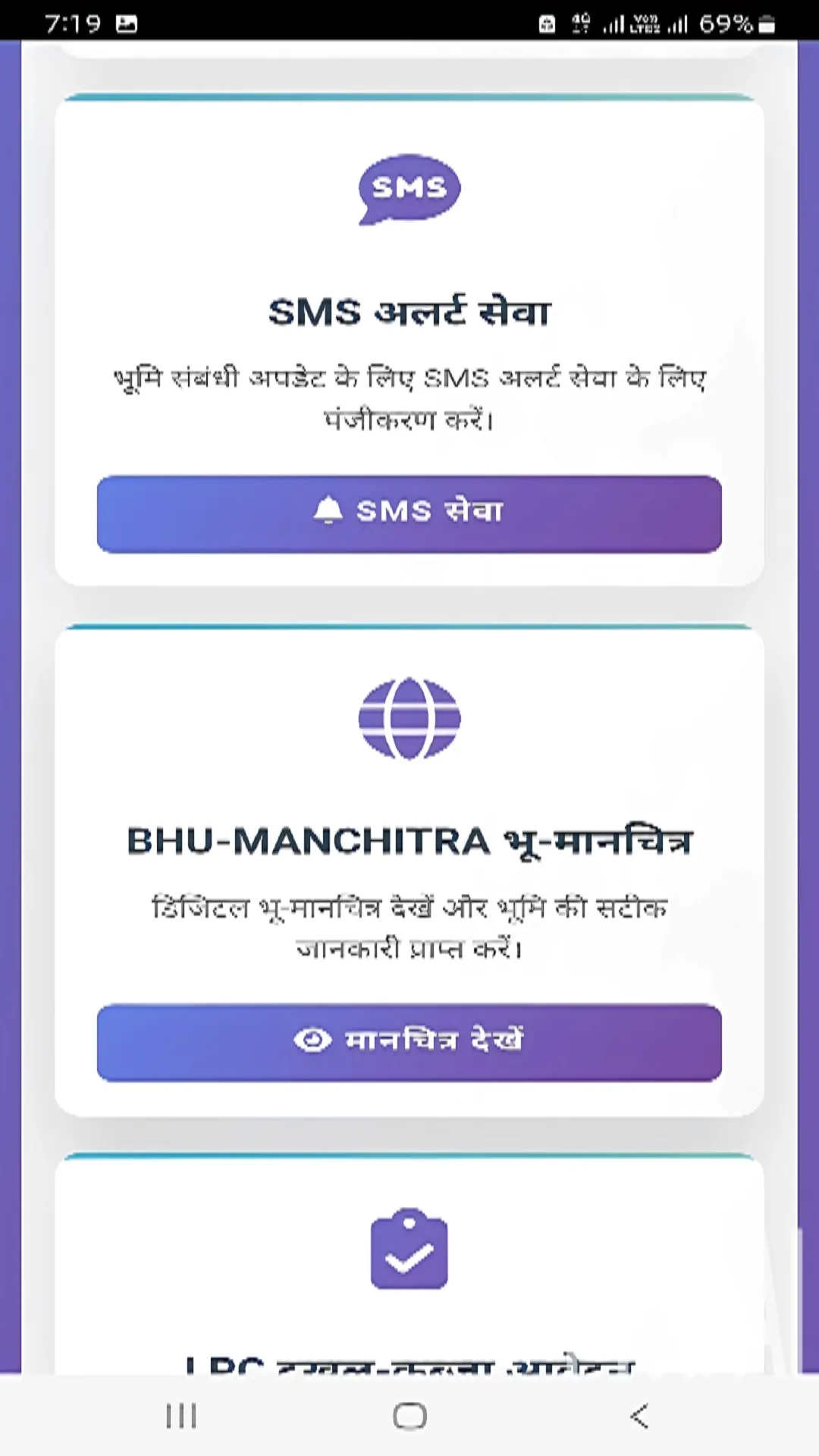Tap the SMS सेवा button

click(409, 513)
